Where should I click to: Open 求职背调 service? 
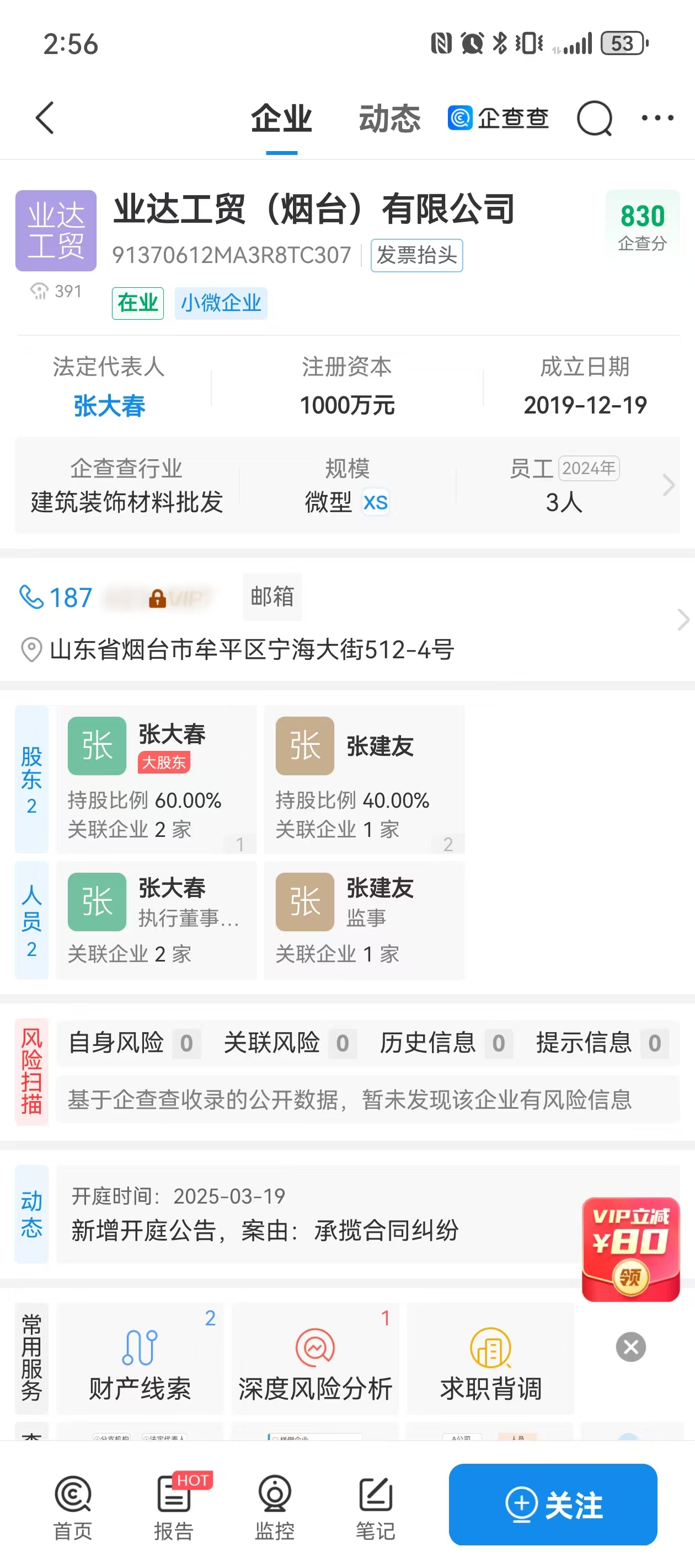(490, 1358)
